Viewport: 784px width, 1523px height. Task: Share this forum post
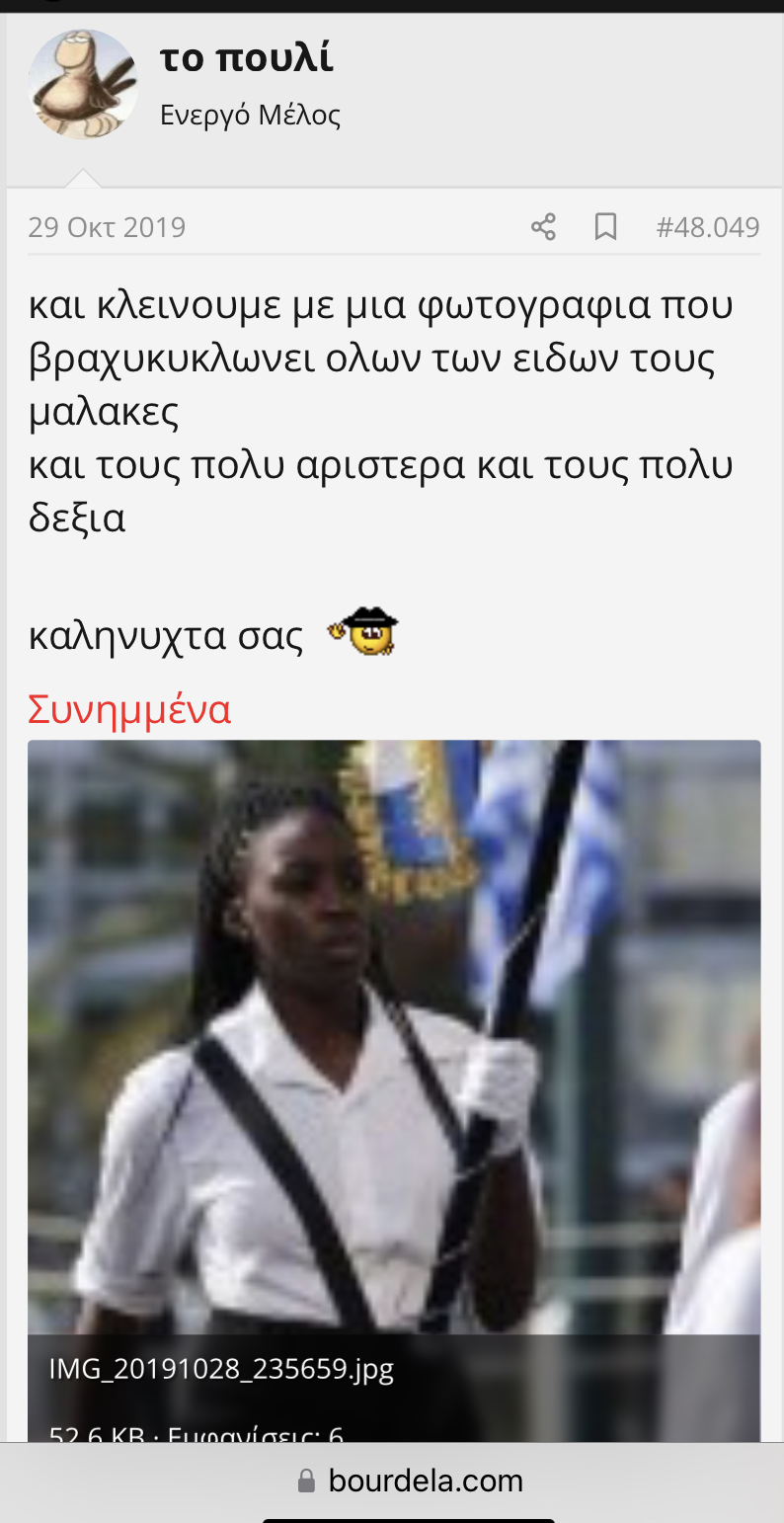click(543, 227)
